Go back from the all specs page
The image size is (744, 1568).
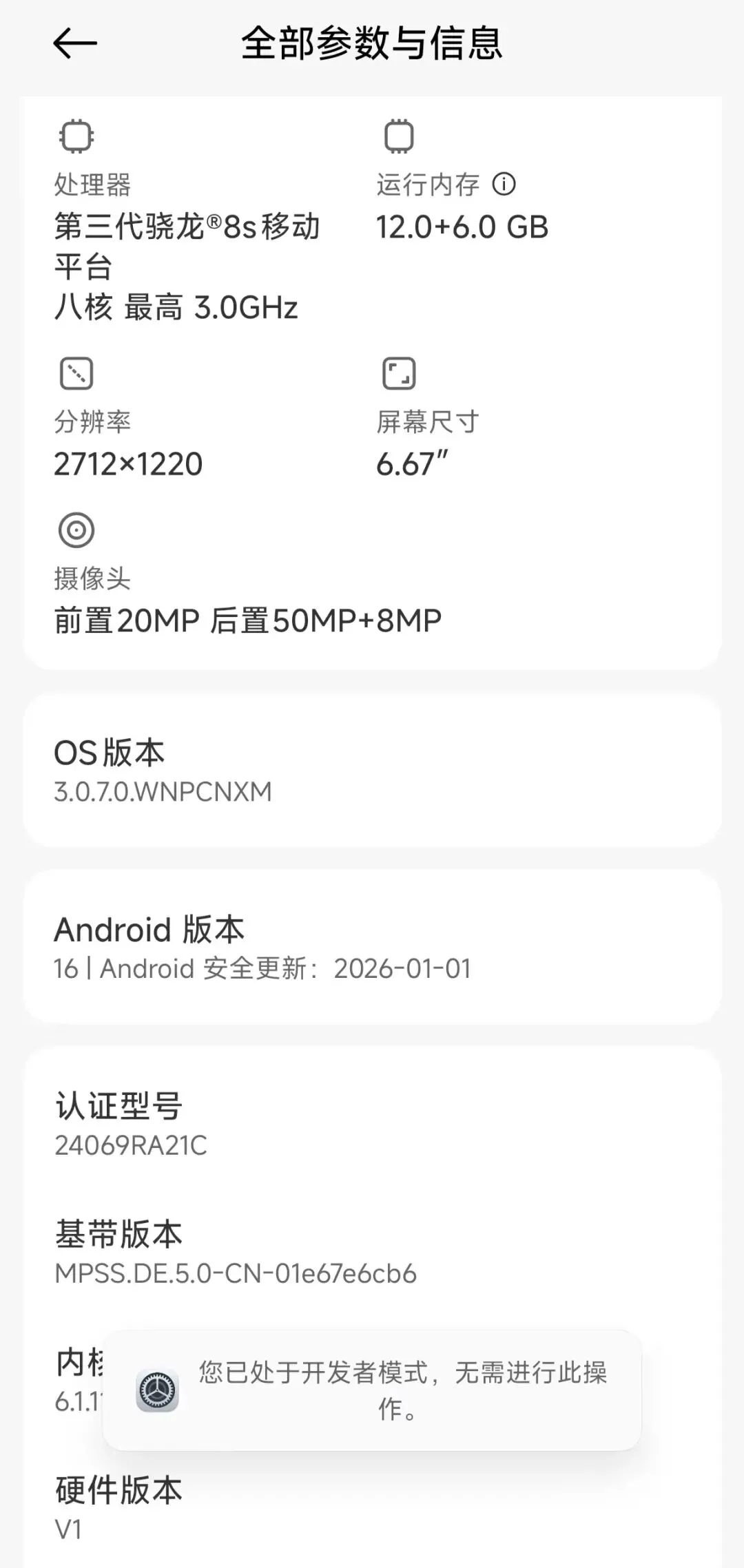(75, 43)
